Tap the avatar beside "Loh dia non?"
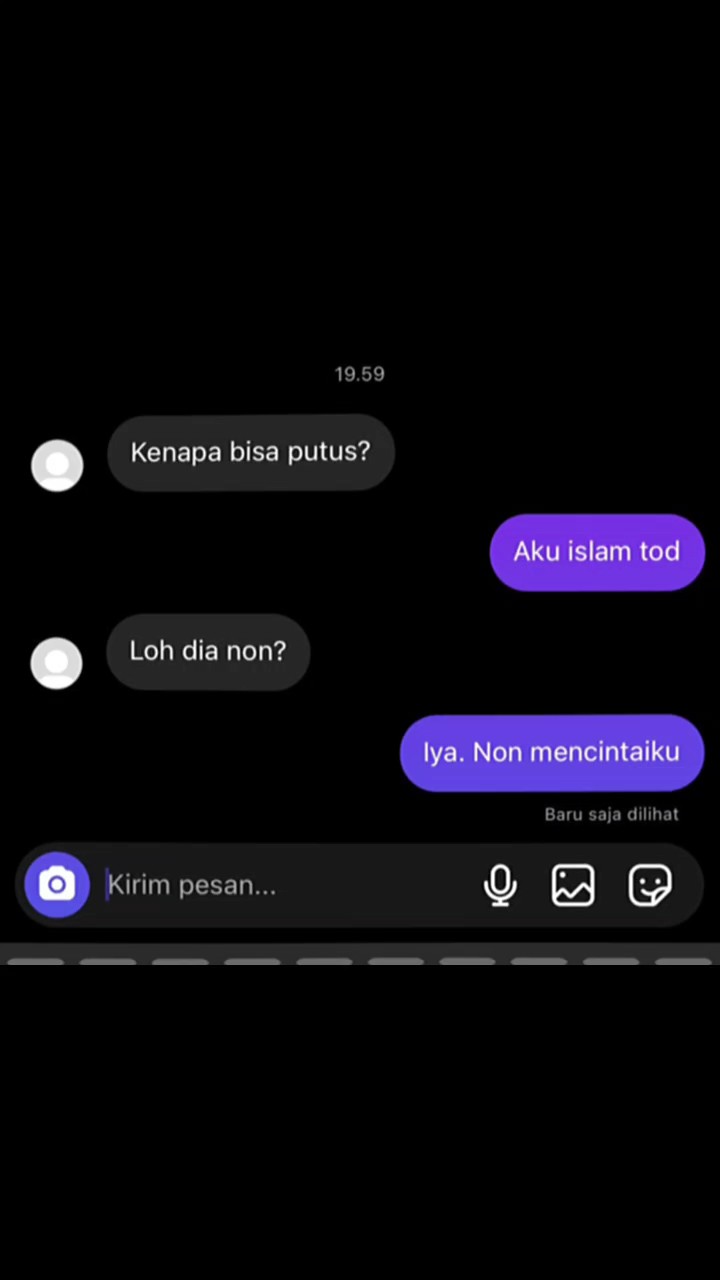 click(x=57, y=663)
